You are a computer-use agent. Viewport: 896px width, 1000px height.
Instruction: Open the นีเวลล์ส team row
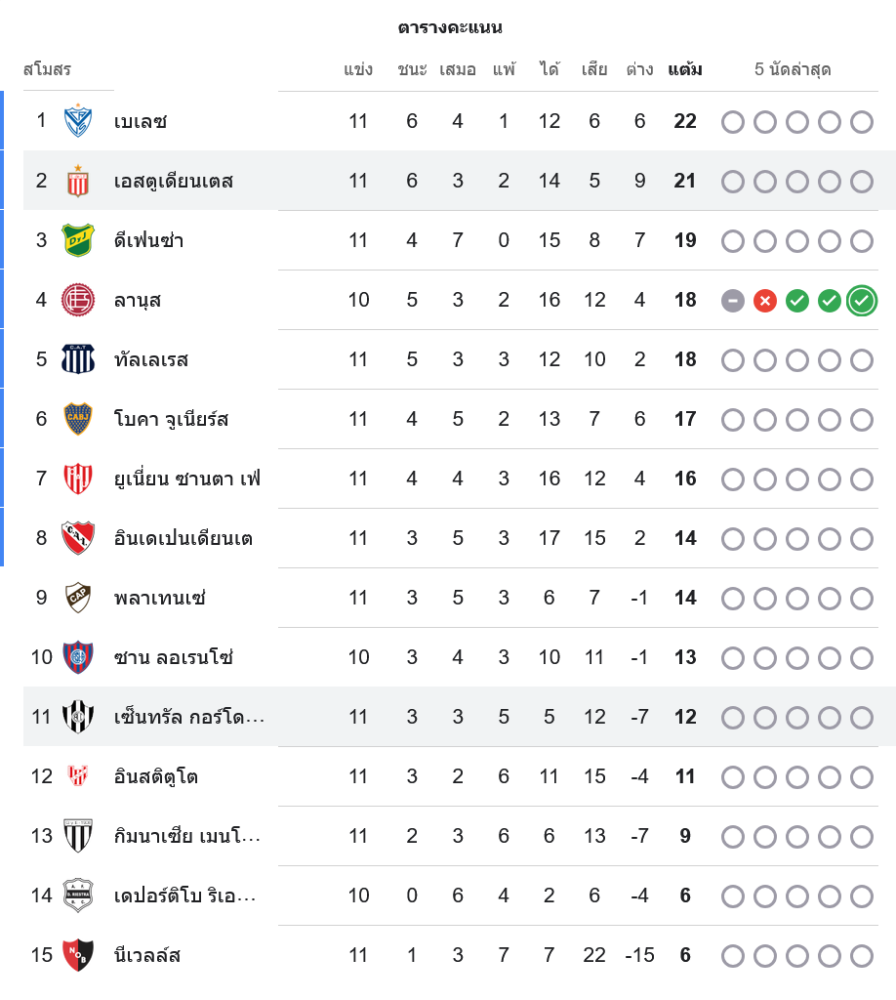147,955
